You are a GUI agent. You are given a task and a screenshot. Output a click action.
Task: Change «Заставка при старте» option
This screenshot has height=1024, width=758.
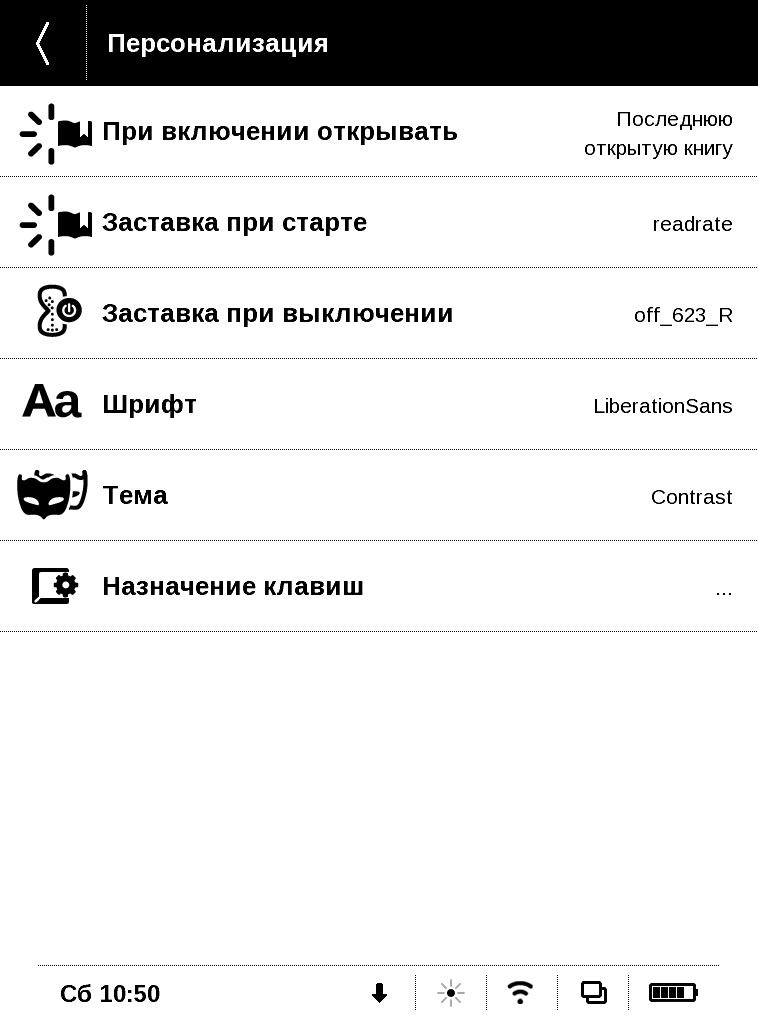[x=234, y=223]
